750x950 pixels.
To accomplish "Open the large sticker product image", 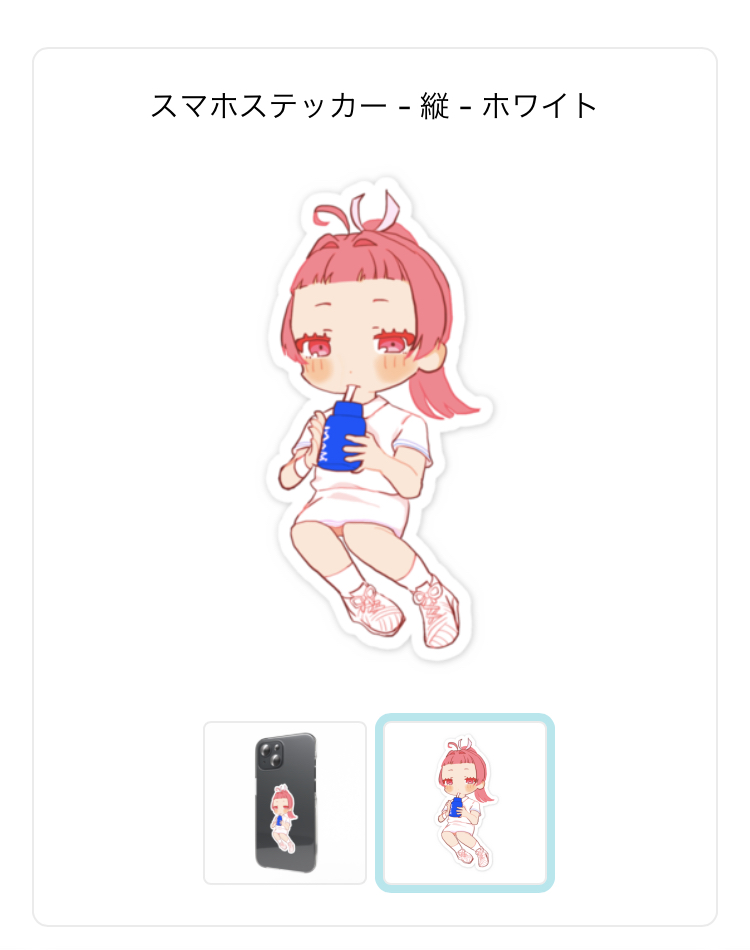I will pyautogui.click(x=375, y=415).
